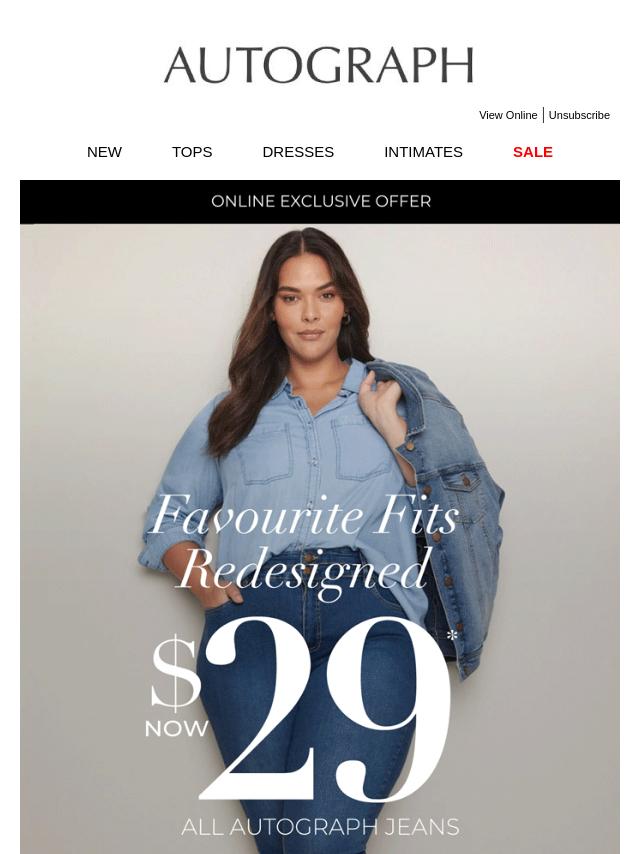Viewport: 640px width, 854px height.
Task: Browse the DRESSES section
Action: (x=298, y=152)
